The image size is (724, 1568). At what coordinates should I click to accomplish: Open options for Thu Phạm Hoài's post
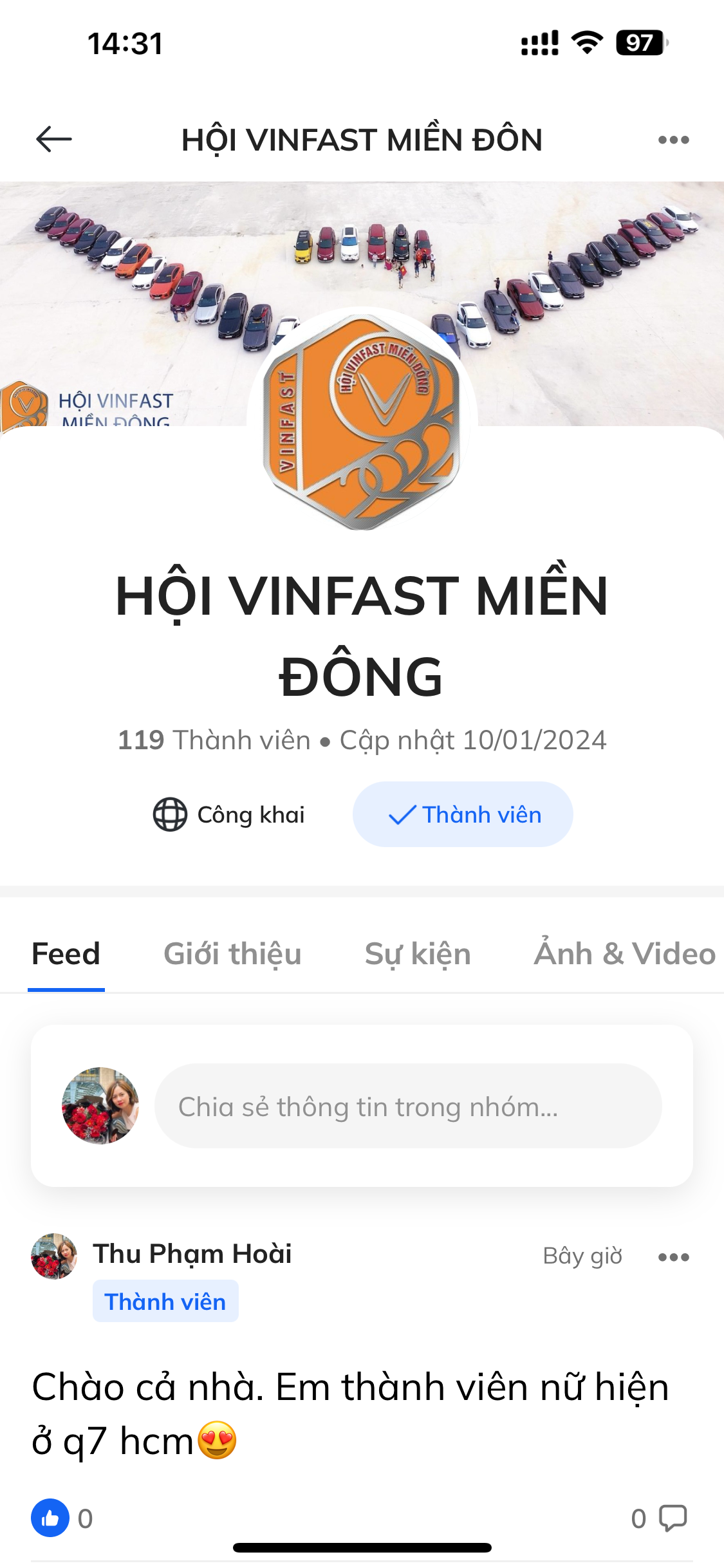pyautogui.click(x=673, y=1256)
